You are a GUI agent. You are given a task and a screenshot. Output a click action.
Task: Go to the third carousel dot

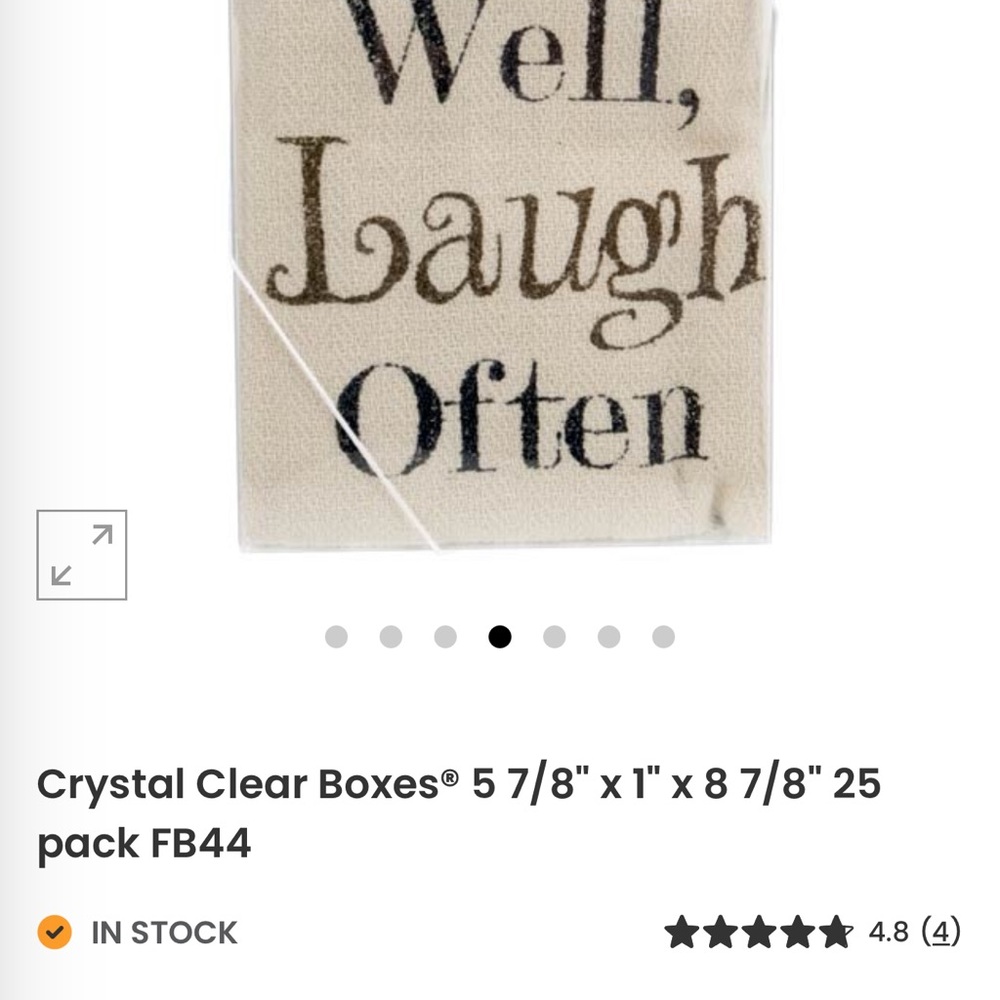445,637
